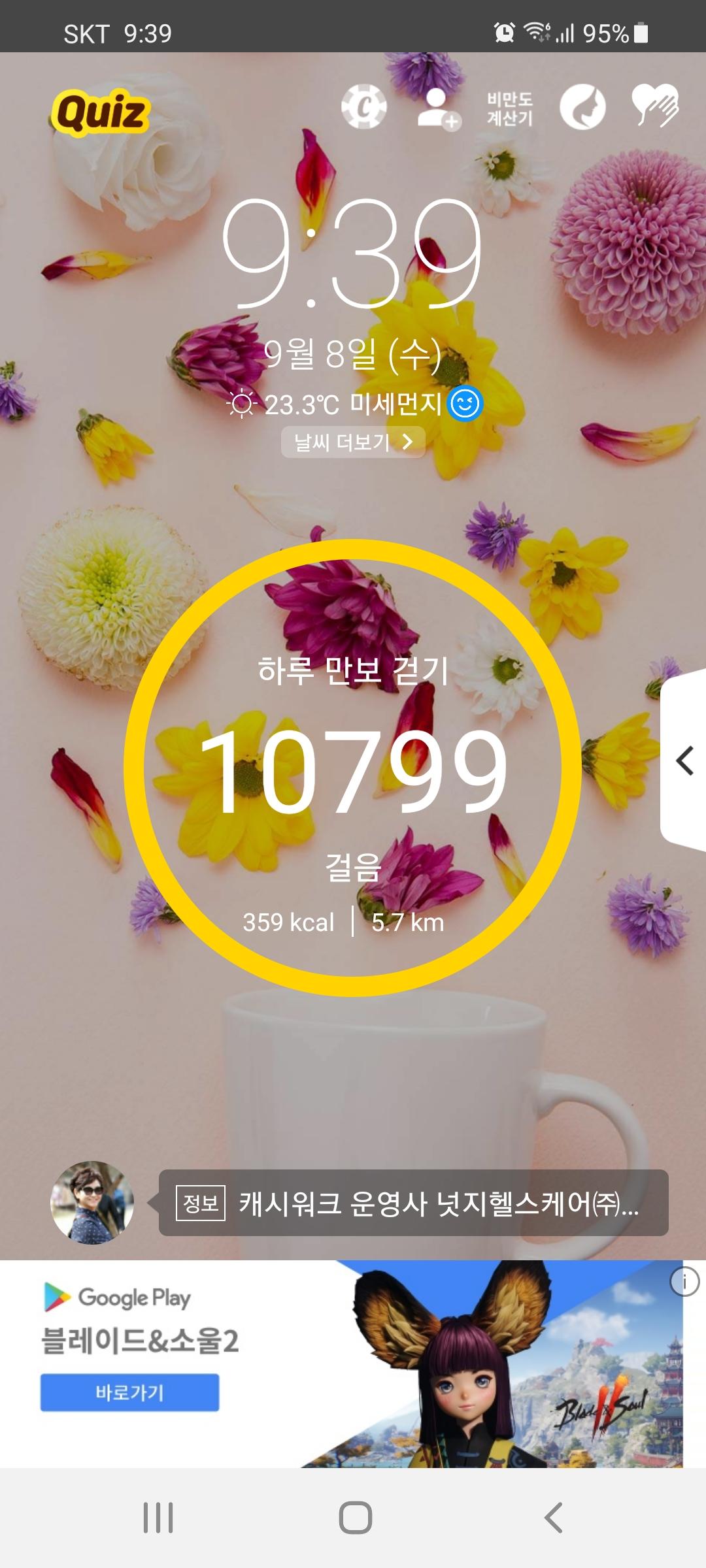
Task: Open the face profile icon
Action: 582,107
